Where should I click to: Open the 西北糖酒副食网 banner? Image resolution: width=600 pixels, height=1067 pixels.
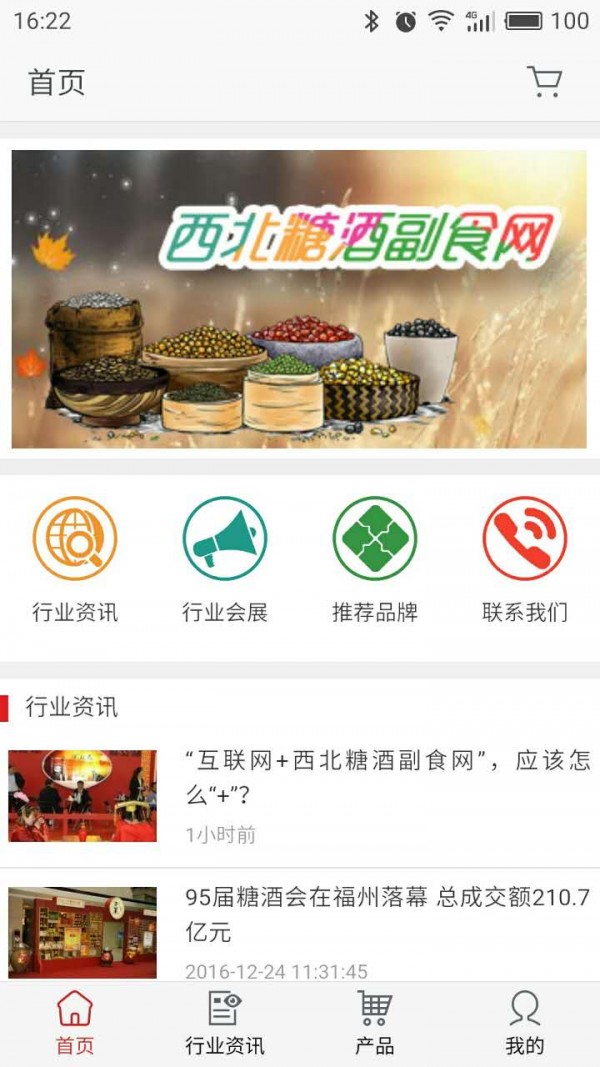point(299,299)
